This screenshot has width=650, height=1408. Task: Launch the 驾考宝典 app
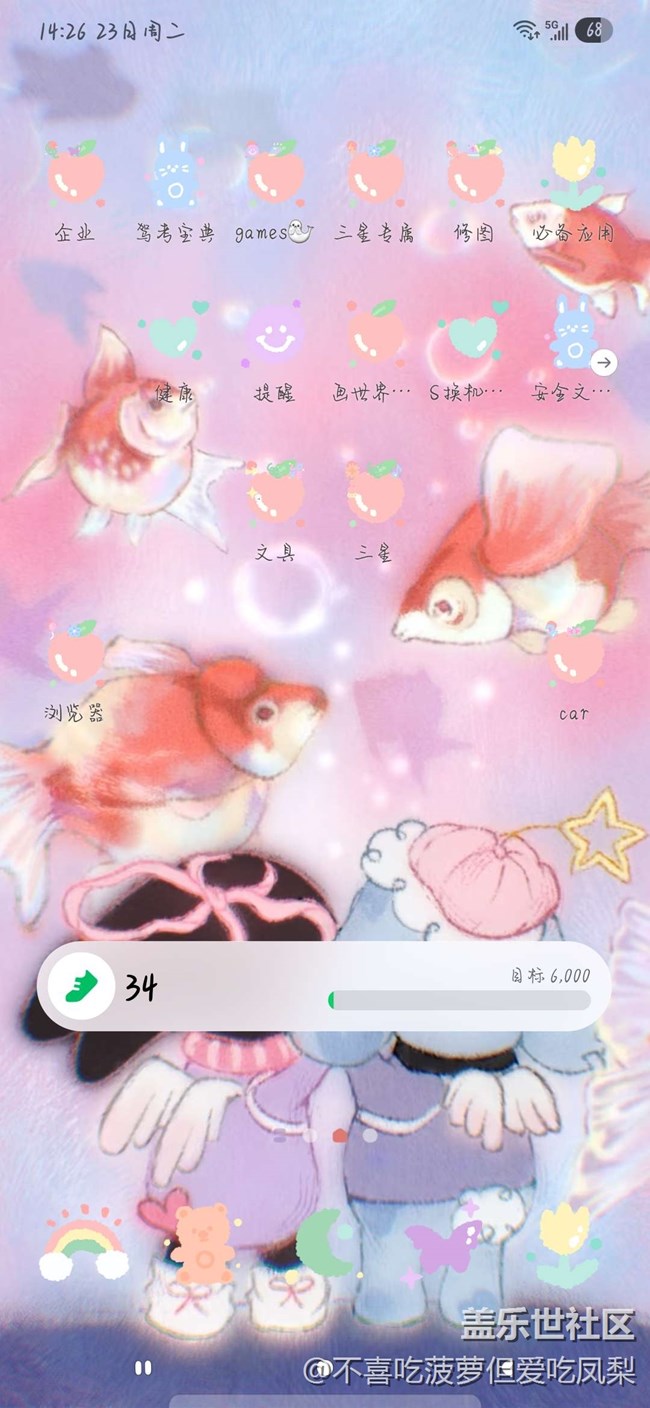point(175,173)
